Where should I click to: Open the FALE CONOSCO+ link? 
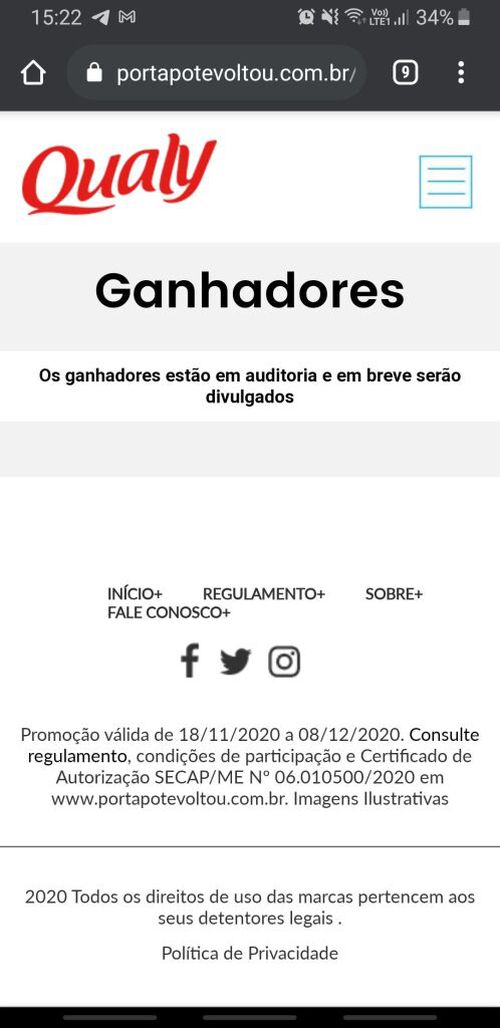pyautogui.click(x=169, y=613)
